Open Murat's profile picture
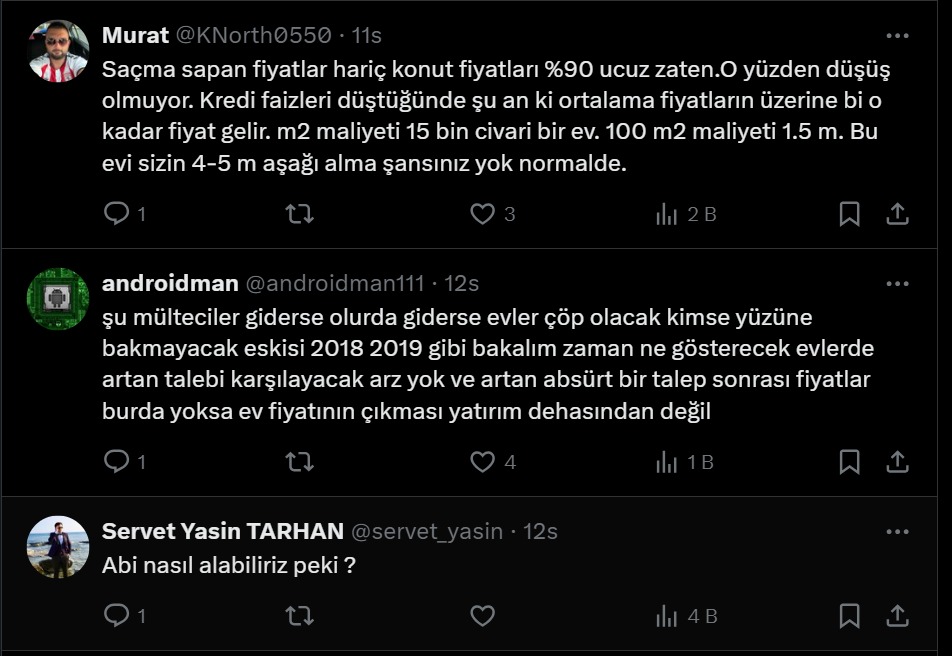The image size is (952, 656). pyautogui.click(x=58, y=50)
